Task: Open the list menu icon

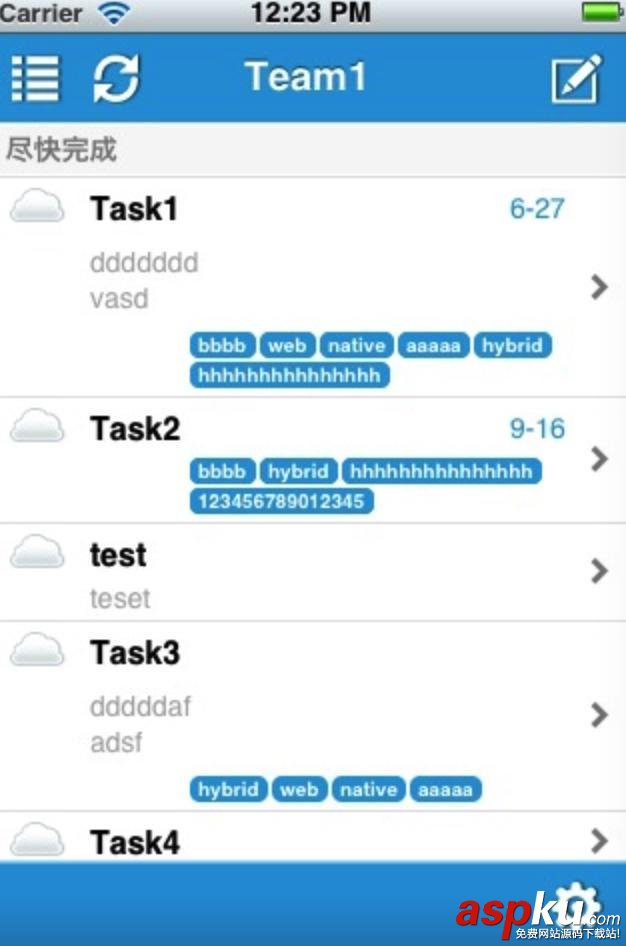Action: coord(36,78)
